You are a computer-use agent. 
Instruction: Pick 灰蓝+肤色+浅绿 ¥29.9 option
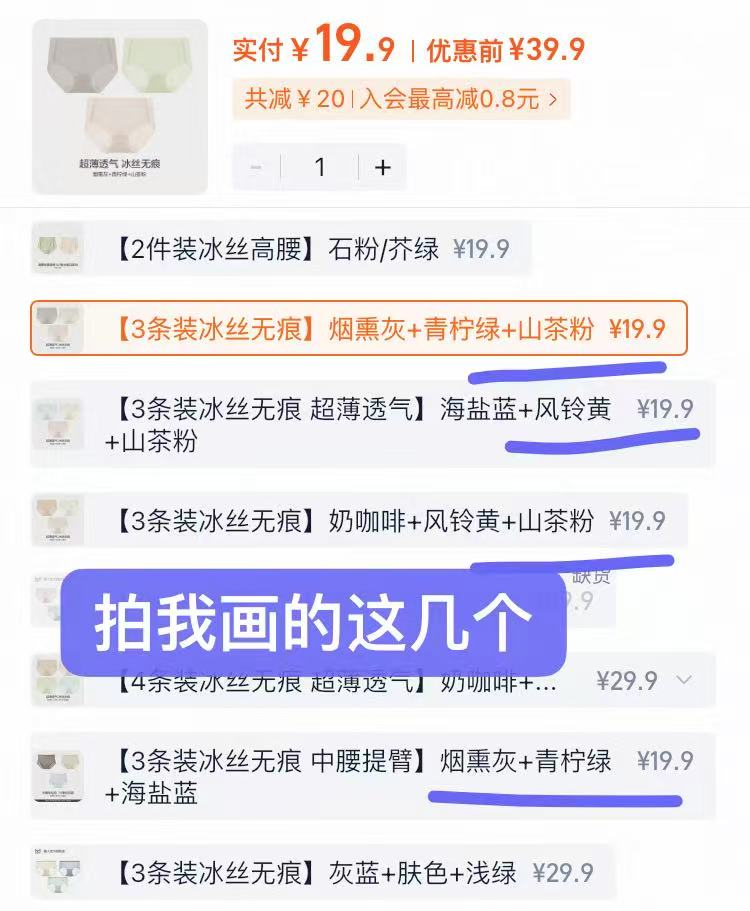click(x=322, y=872)
